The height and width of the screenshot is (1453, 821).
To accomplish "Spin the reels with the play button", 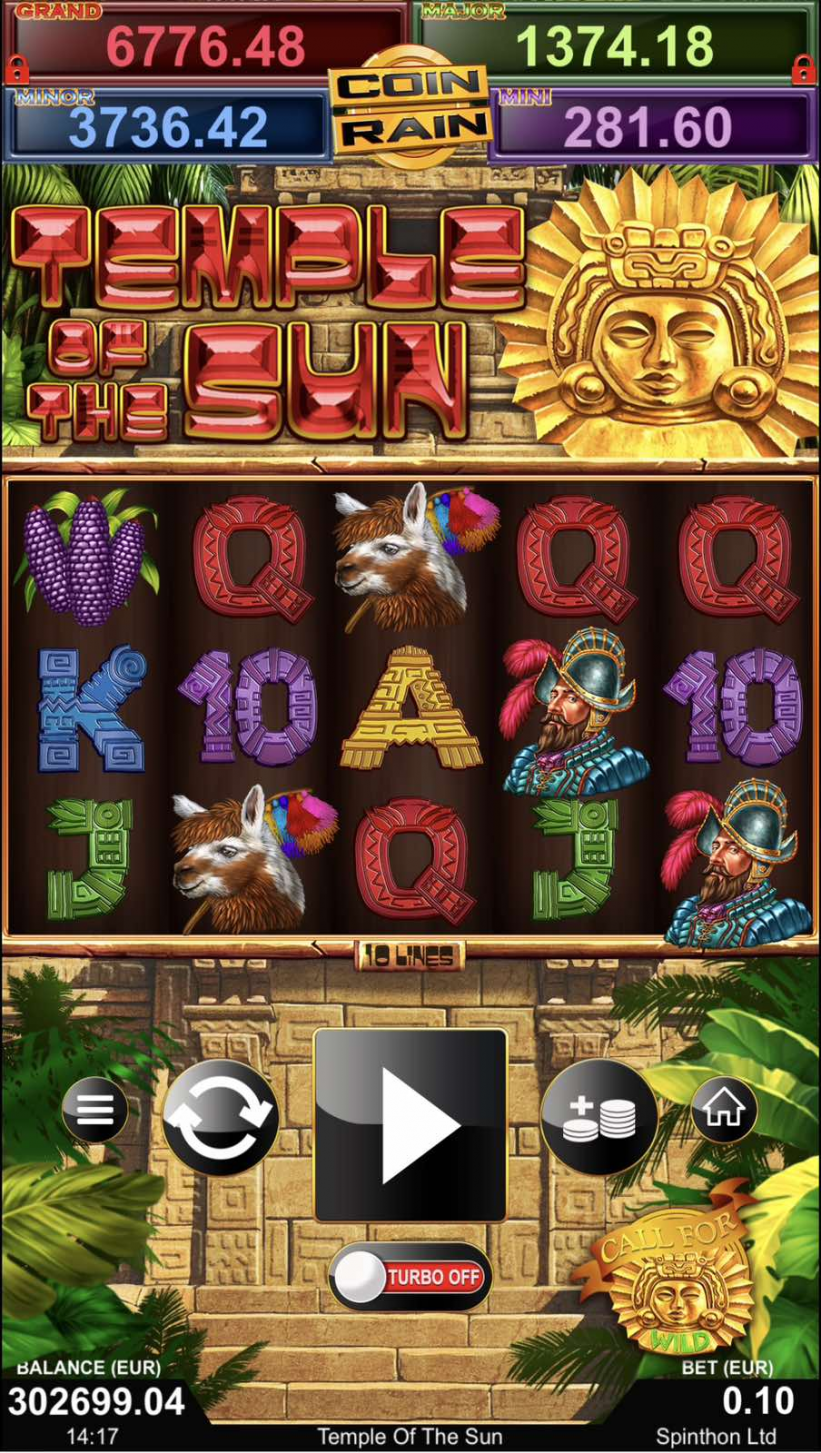I will (x=410, y=1125).
